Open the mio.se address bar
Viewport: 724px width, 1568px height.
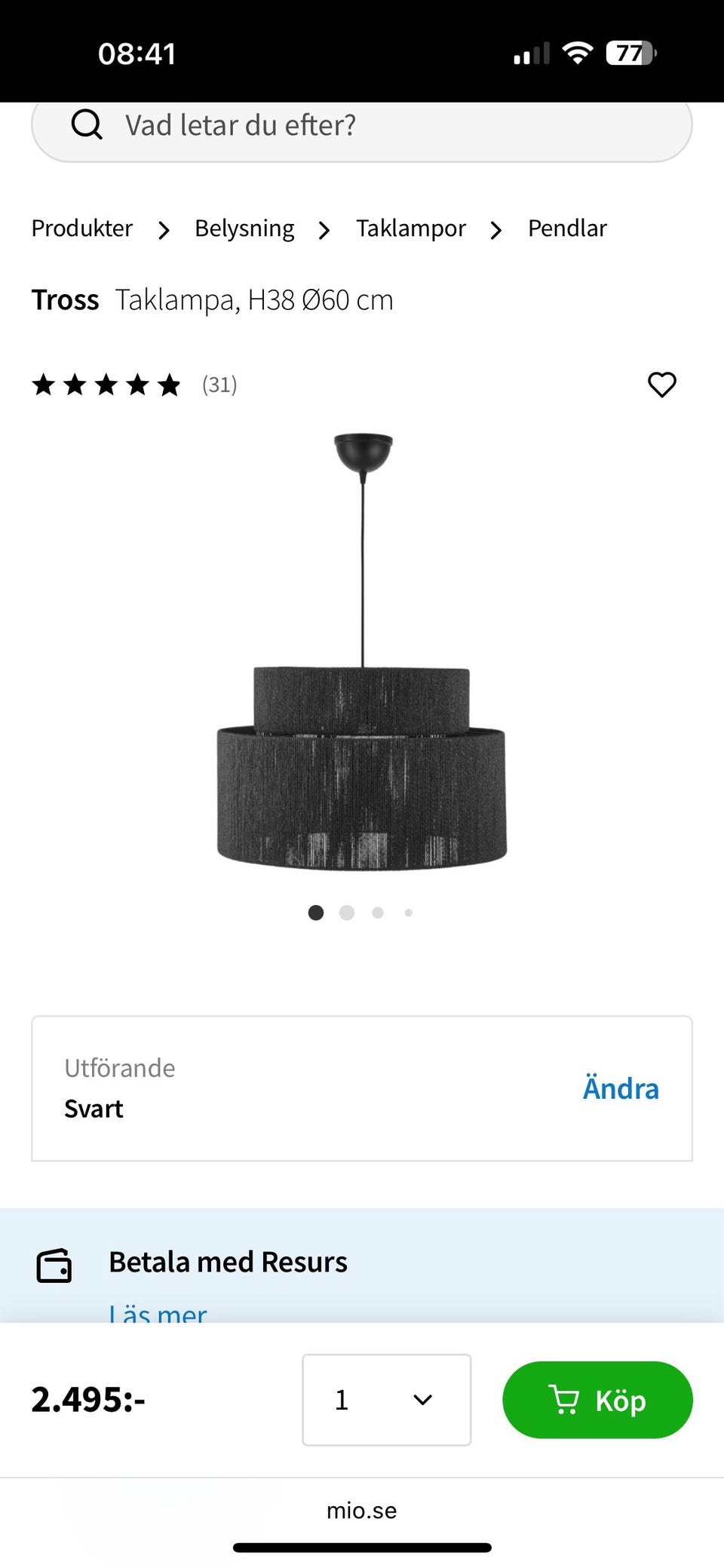click(362, 1511)
